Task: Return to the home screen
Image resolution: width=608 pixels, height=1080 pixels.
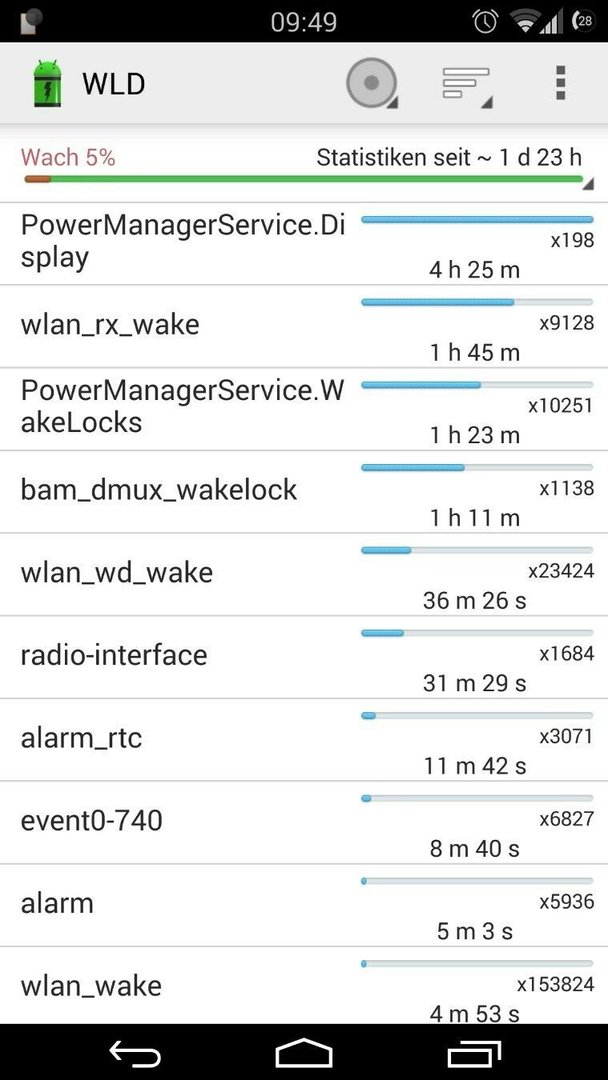Action: pyautogui.click(x=304, y=1053)
